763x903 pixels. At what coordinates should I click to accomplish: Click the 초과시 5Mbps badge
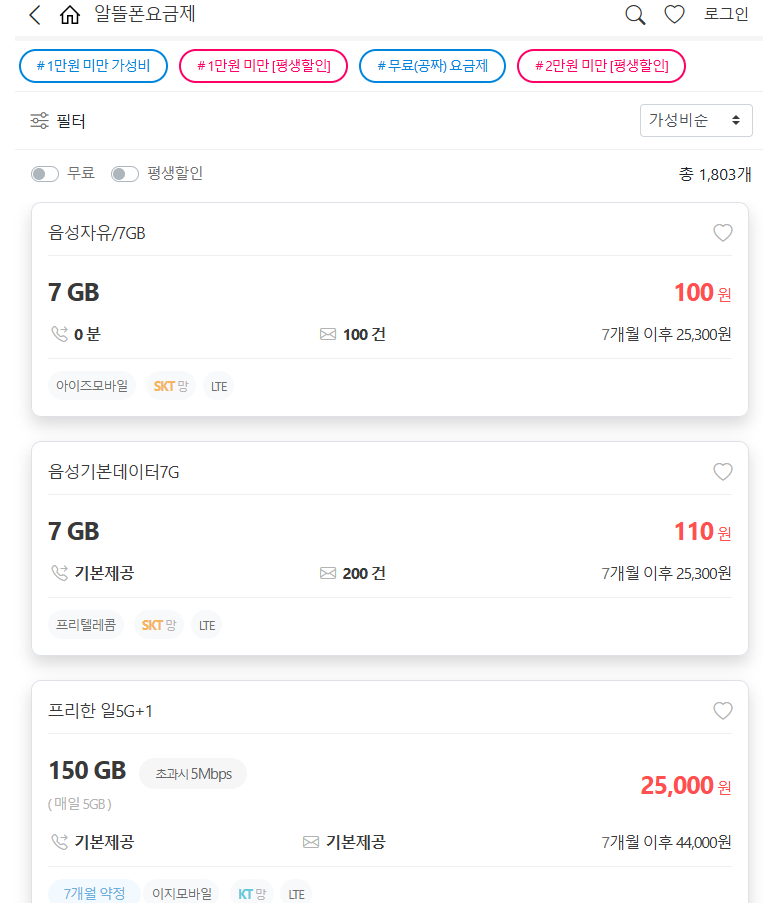(192, 772)
